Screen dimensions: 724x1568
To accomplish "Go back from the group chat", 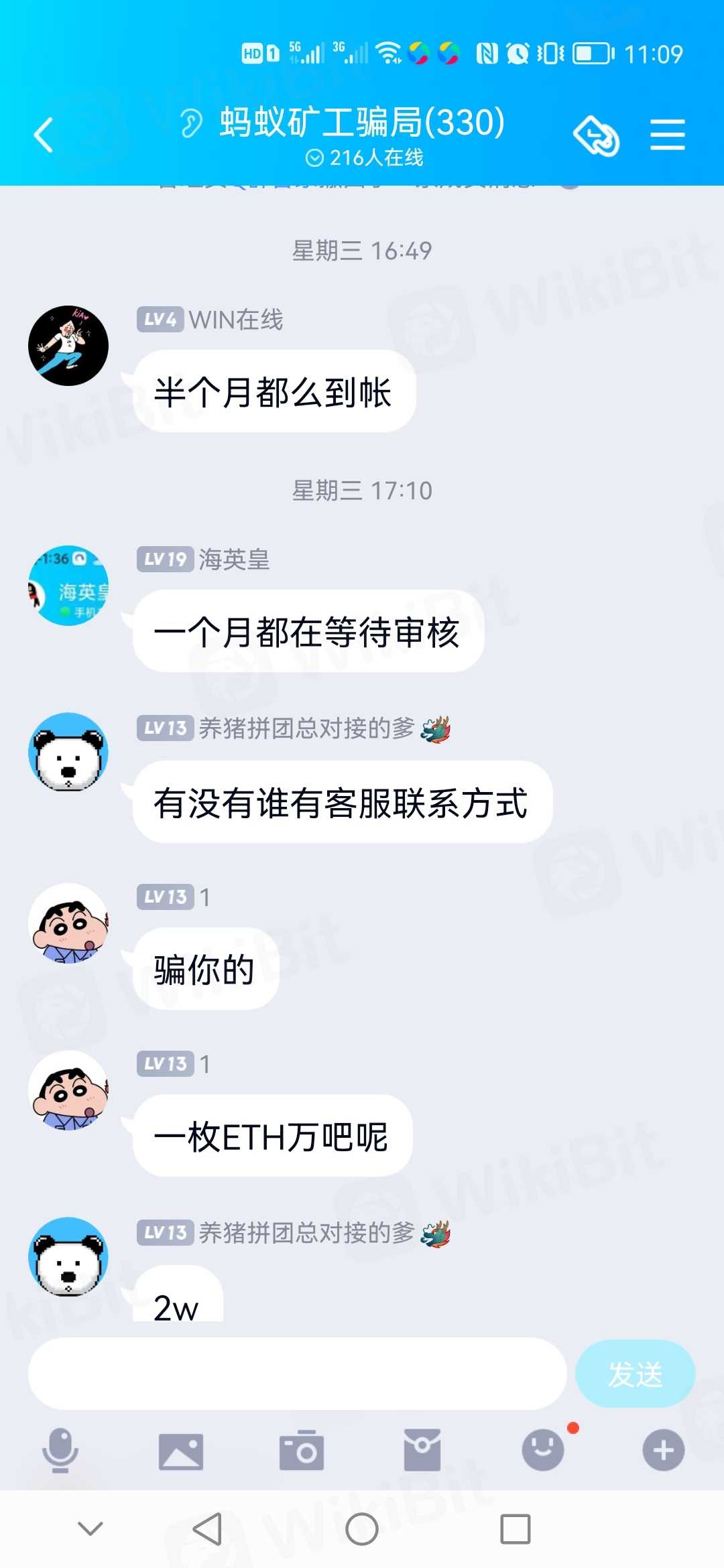I will [x=44, y=135].
